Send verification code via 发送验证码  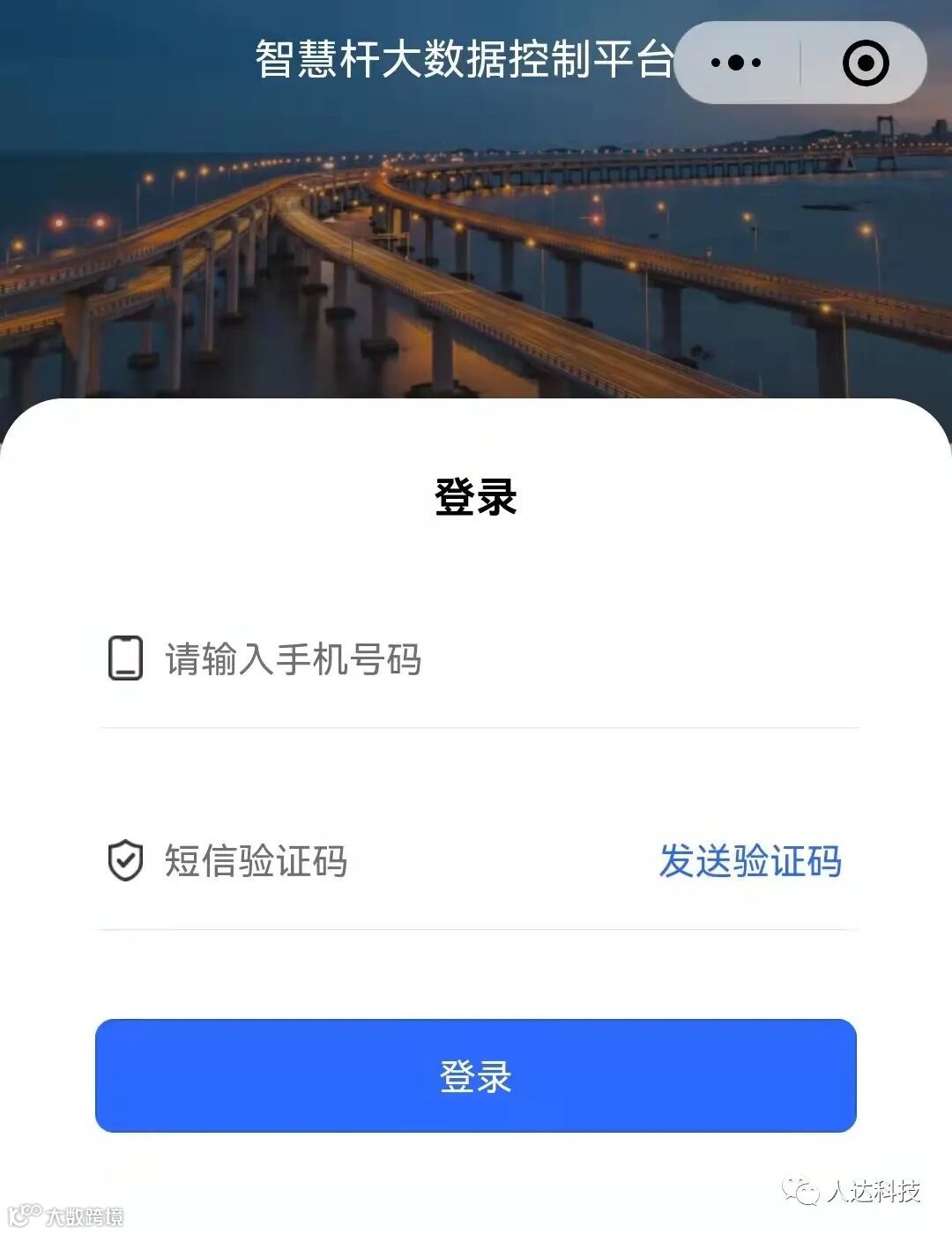click(750, 861)
